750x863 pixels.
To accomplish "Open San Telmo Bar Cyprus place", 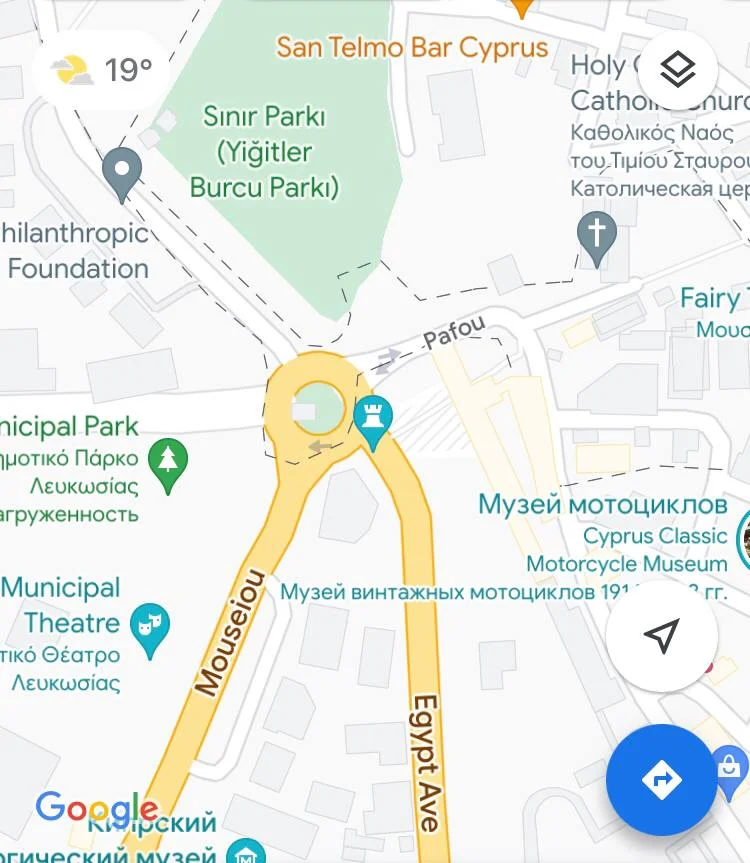I will (412, 47).
